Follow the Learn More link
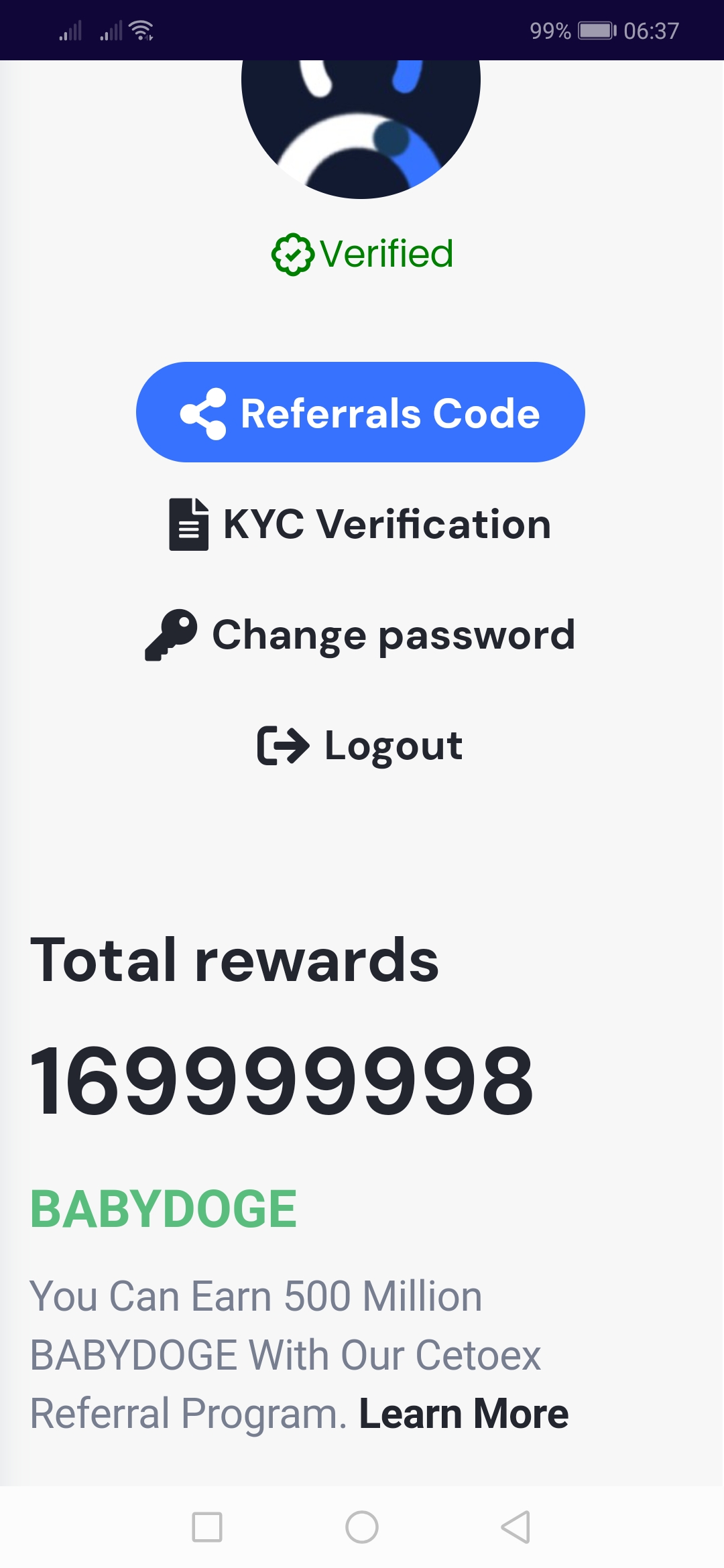Viewport: 724px width, 1568px height. (x=463, y=1414)
